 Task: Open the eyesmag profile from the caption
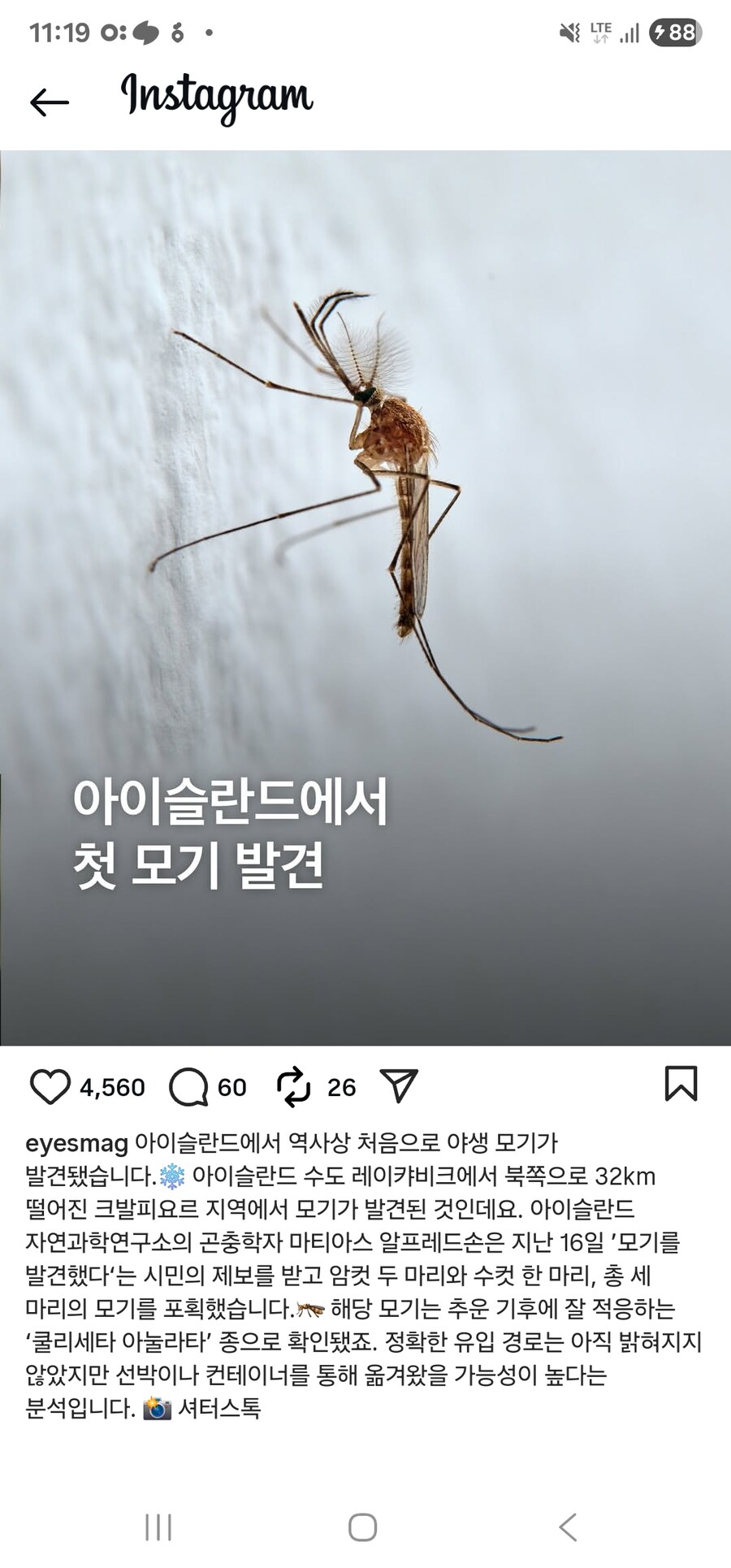[x=76, y=1143]
